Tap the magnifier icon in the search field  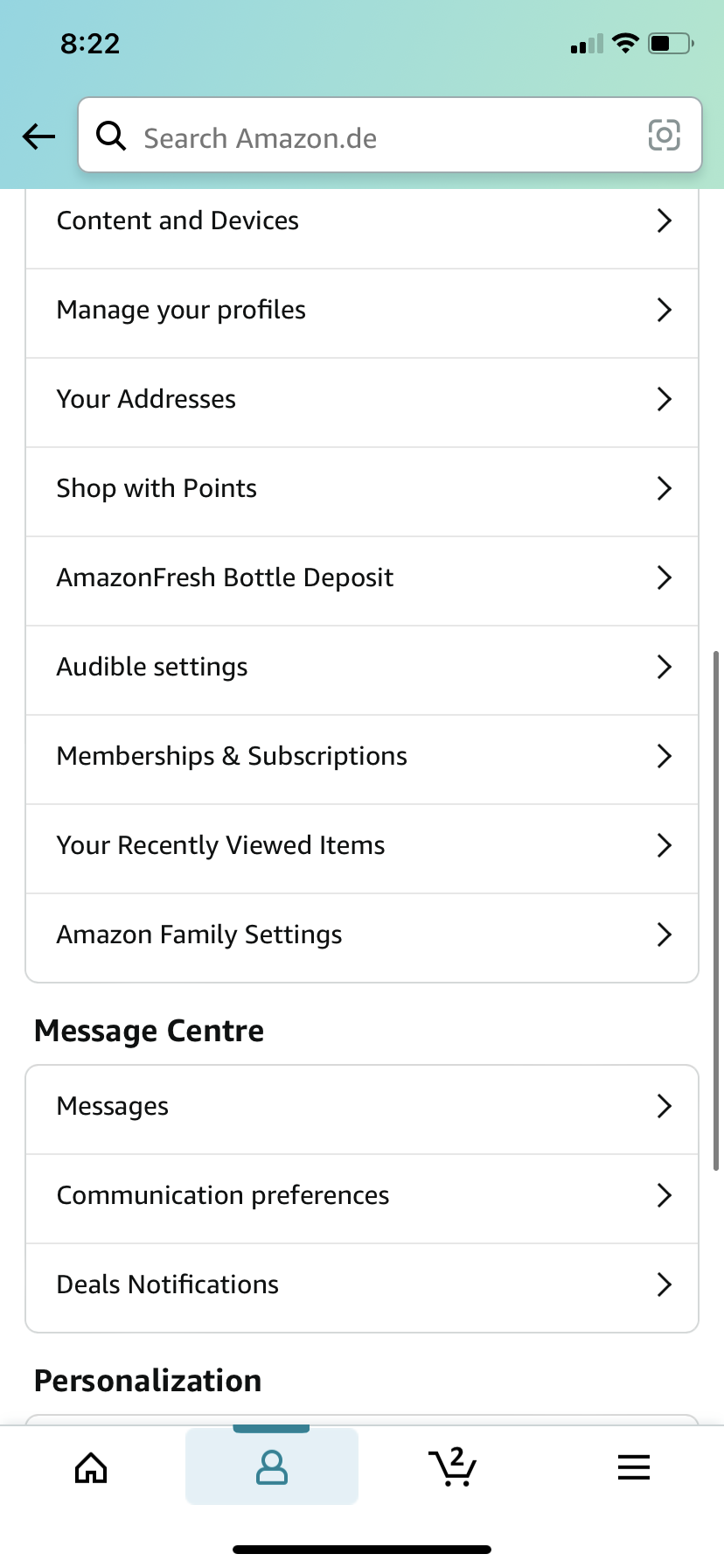111,136
